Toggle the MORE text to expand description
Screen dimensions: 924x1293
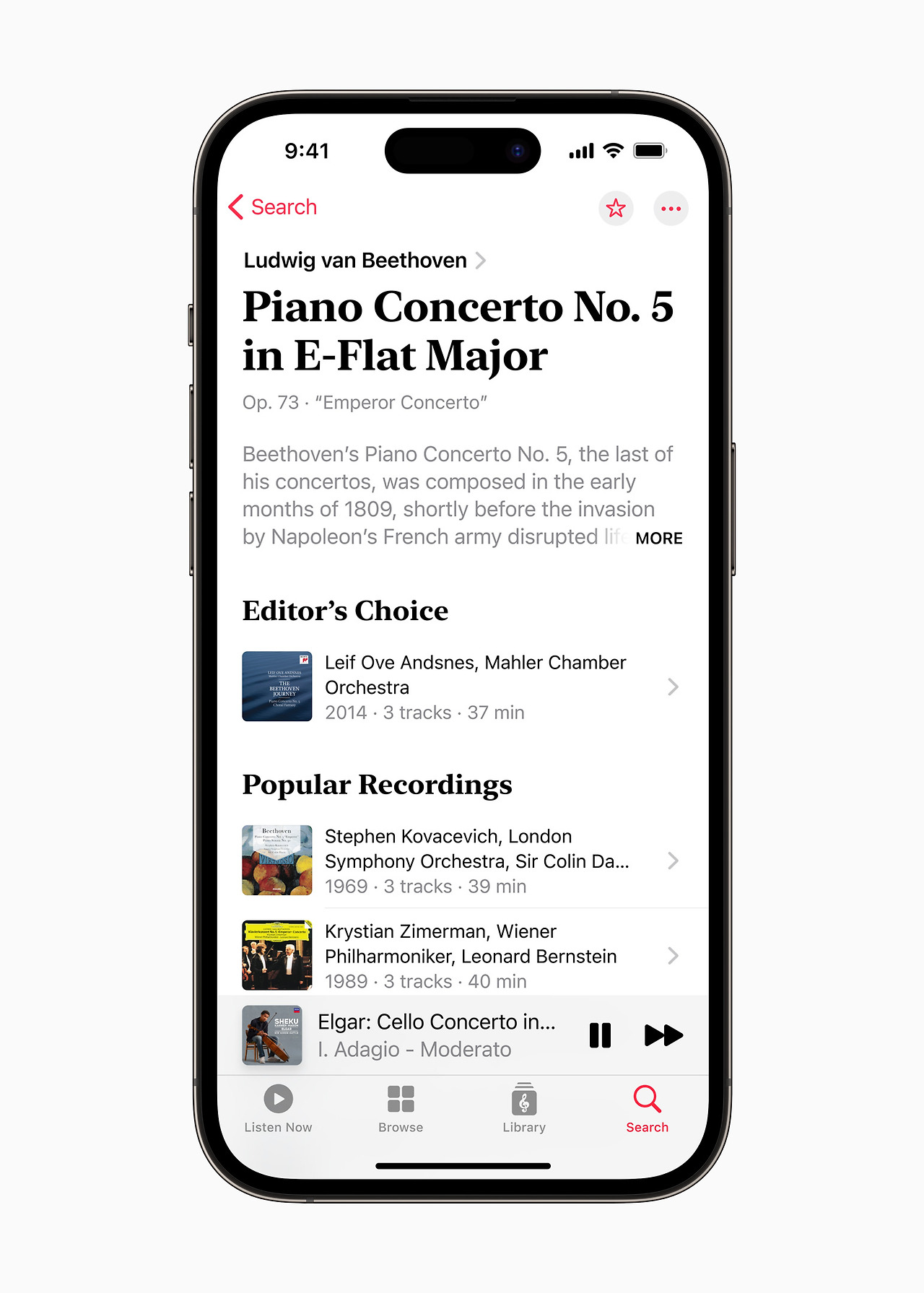(658, 538)
